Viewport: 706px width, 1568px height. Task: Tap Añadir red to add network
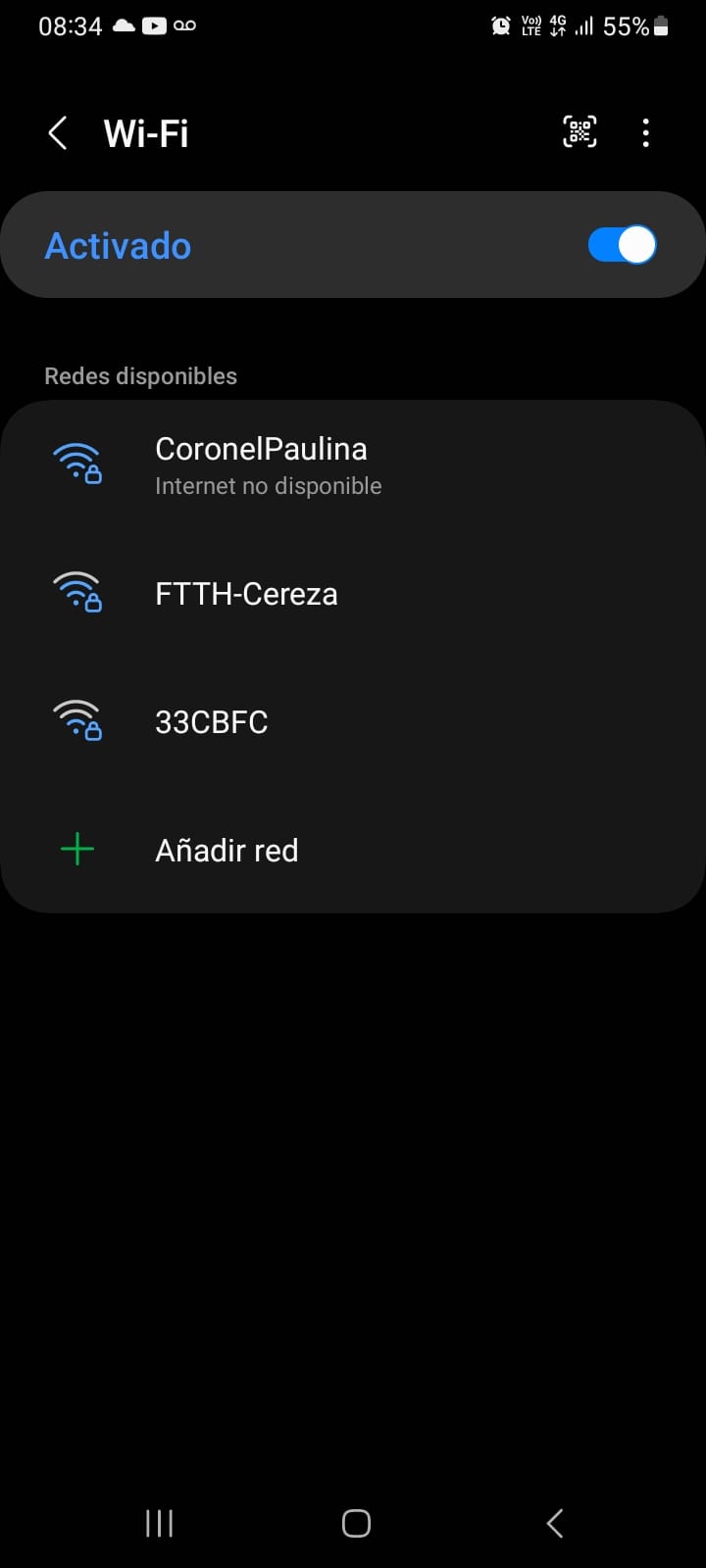pos(227,850)
